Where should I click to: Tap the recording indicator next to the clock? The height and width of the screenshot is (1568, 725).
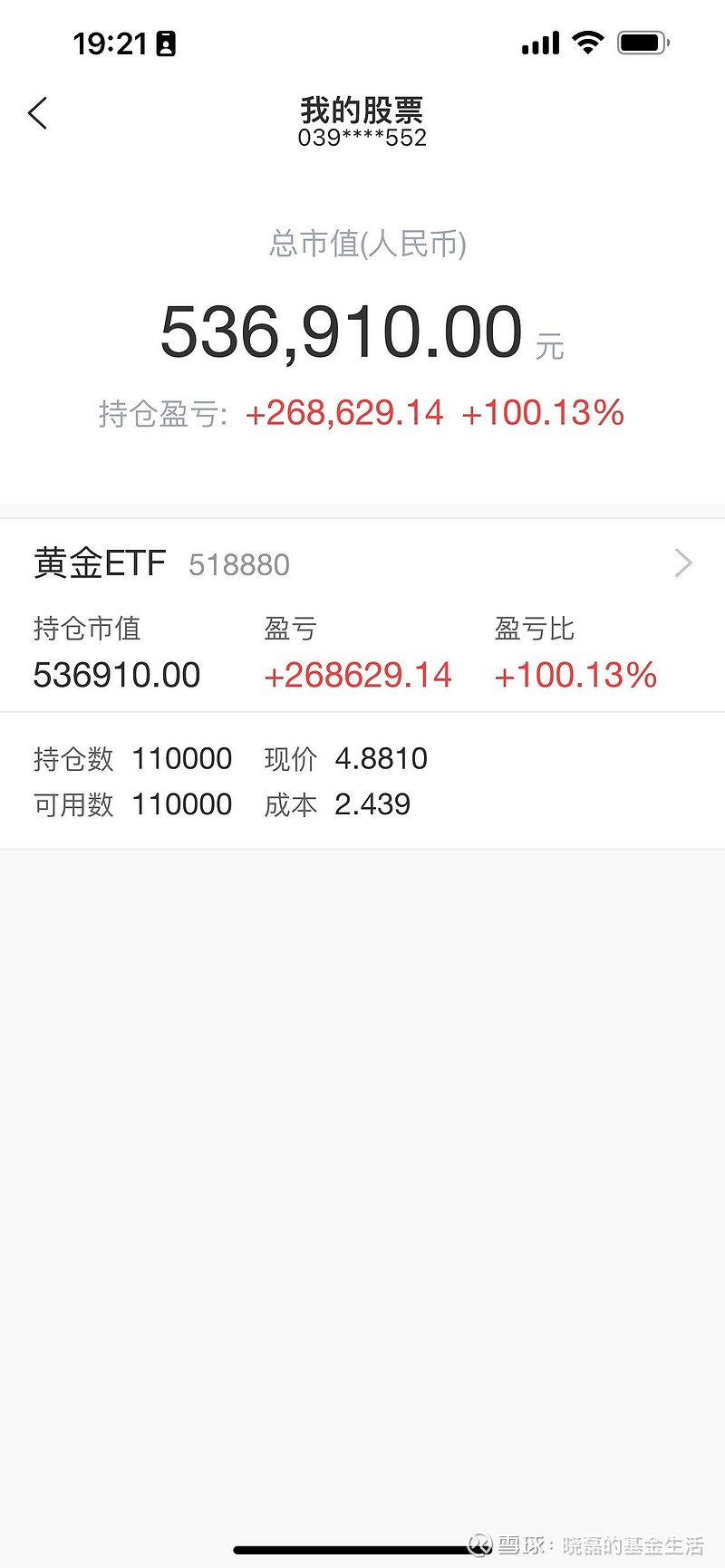click(165, 42)
